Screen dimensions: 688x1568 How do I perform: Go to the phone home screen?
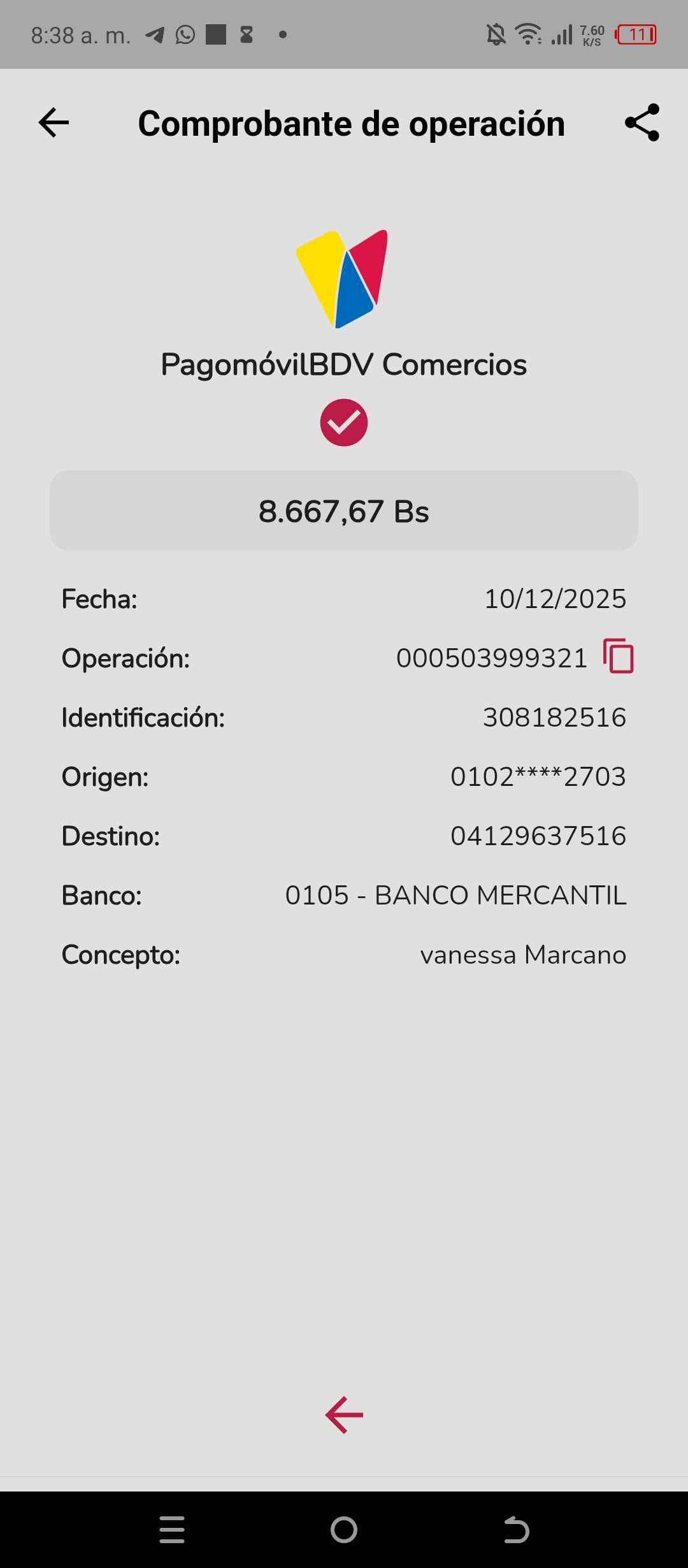click(344, 1530)
